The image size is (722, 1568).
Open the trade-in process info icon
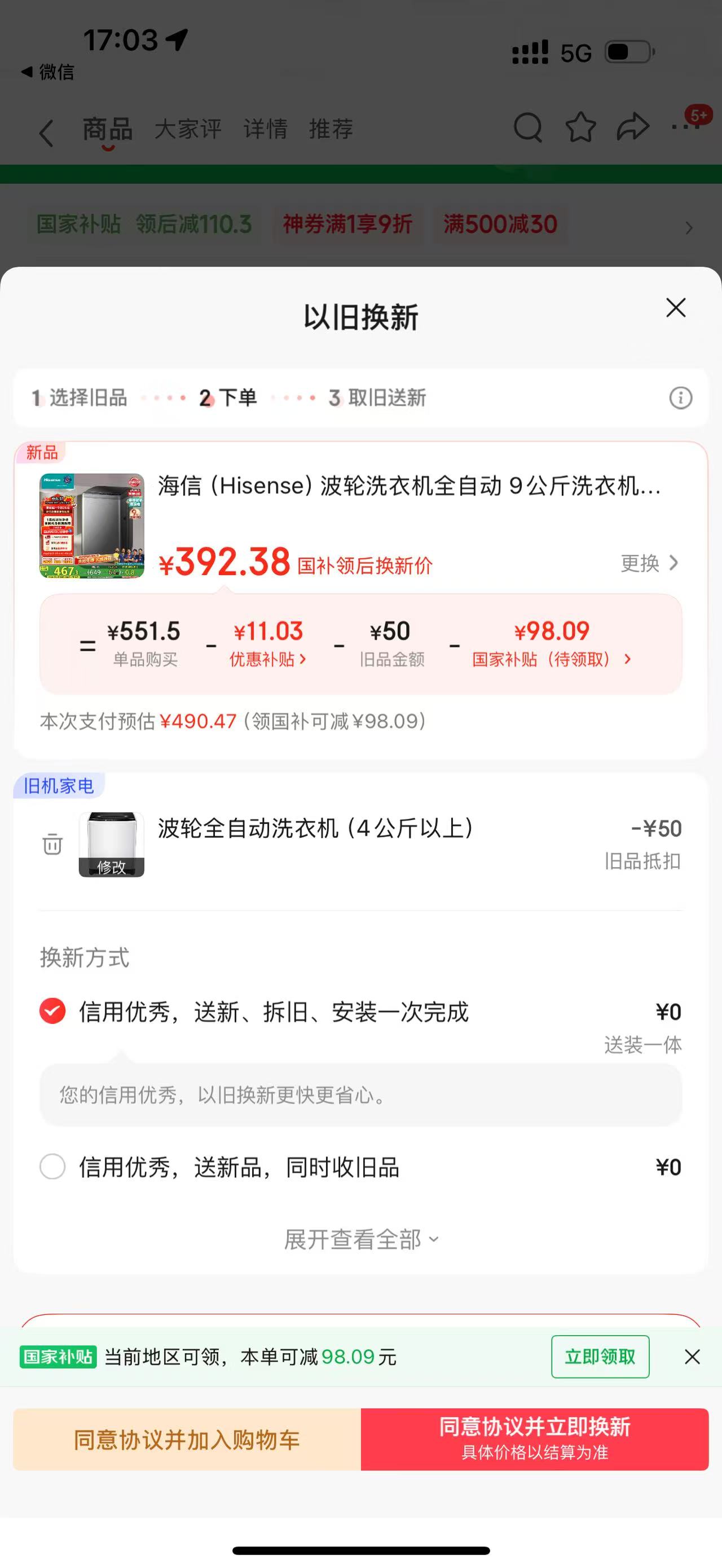[681, 398]
